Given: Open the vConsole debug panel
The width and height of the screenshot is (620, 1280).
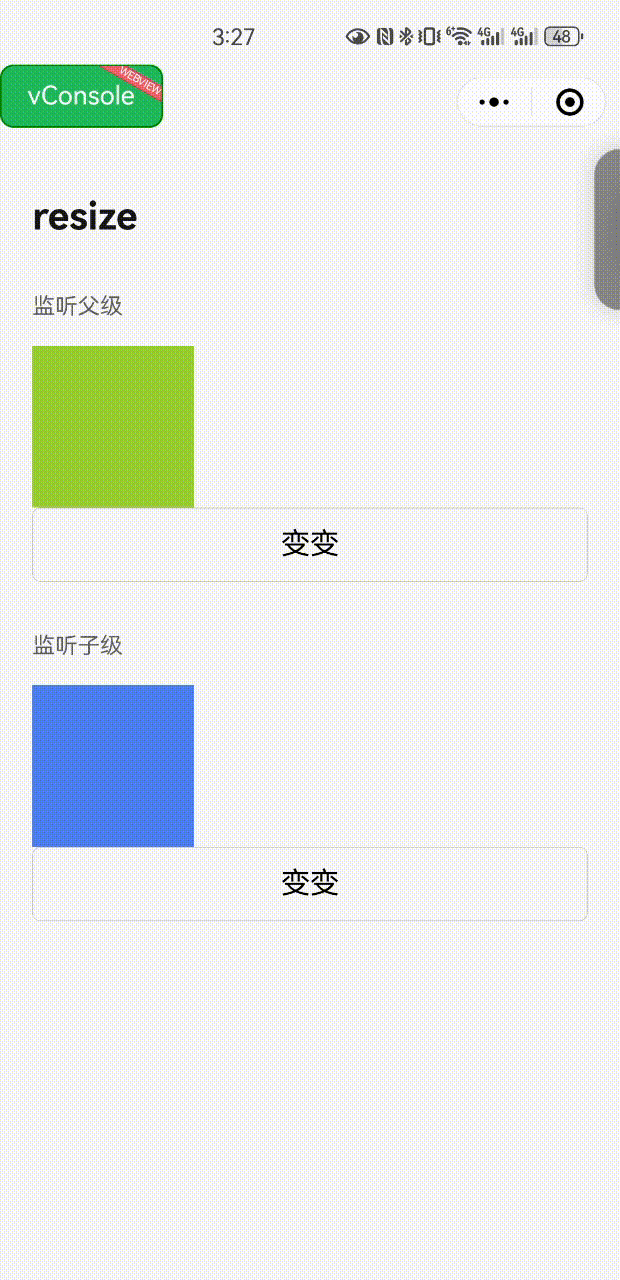Looking at the screenshot, I should pyautogui.click(x=80, y=97).
